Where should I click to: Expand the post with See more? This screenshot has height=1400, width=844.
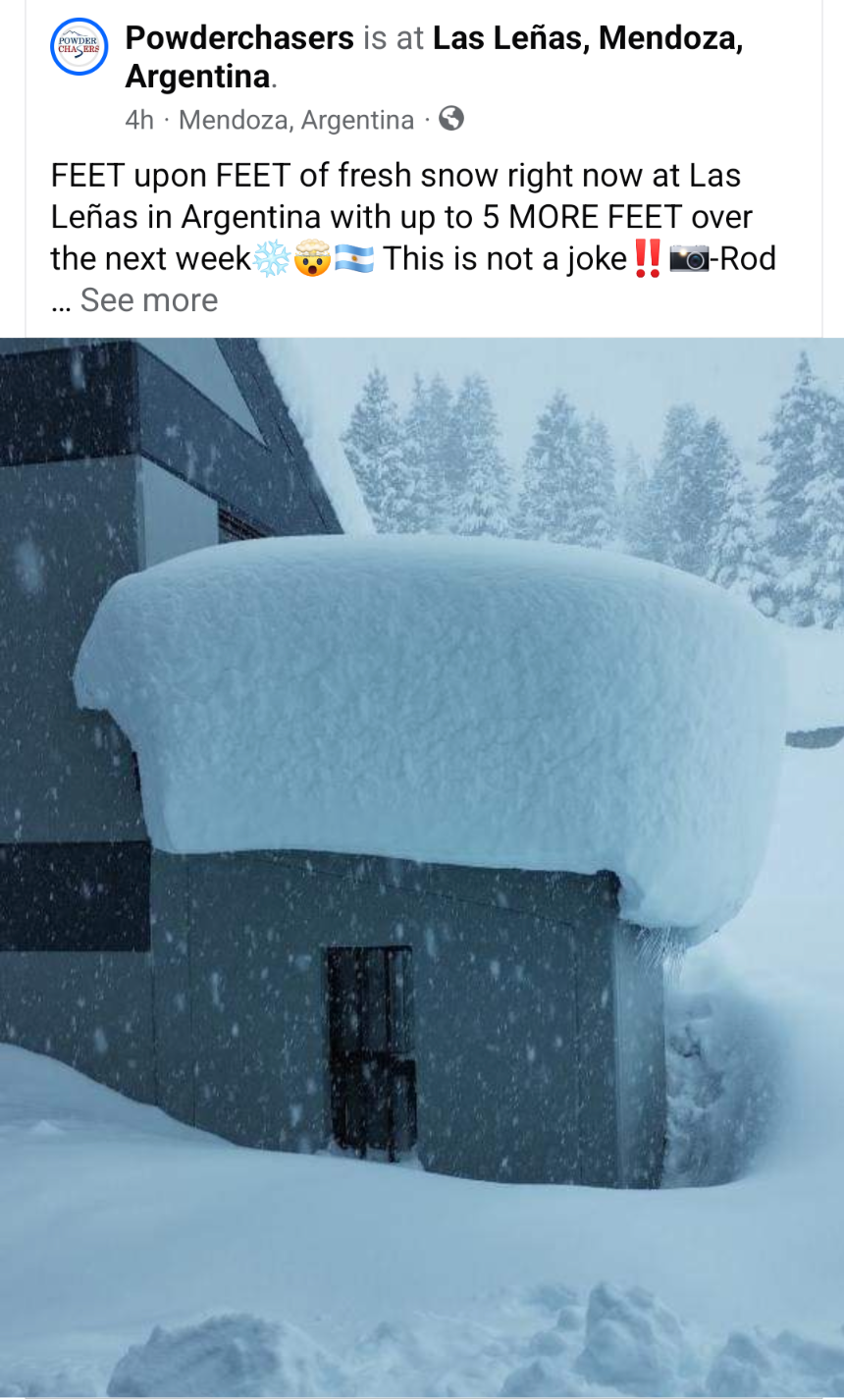(149, 300)
